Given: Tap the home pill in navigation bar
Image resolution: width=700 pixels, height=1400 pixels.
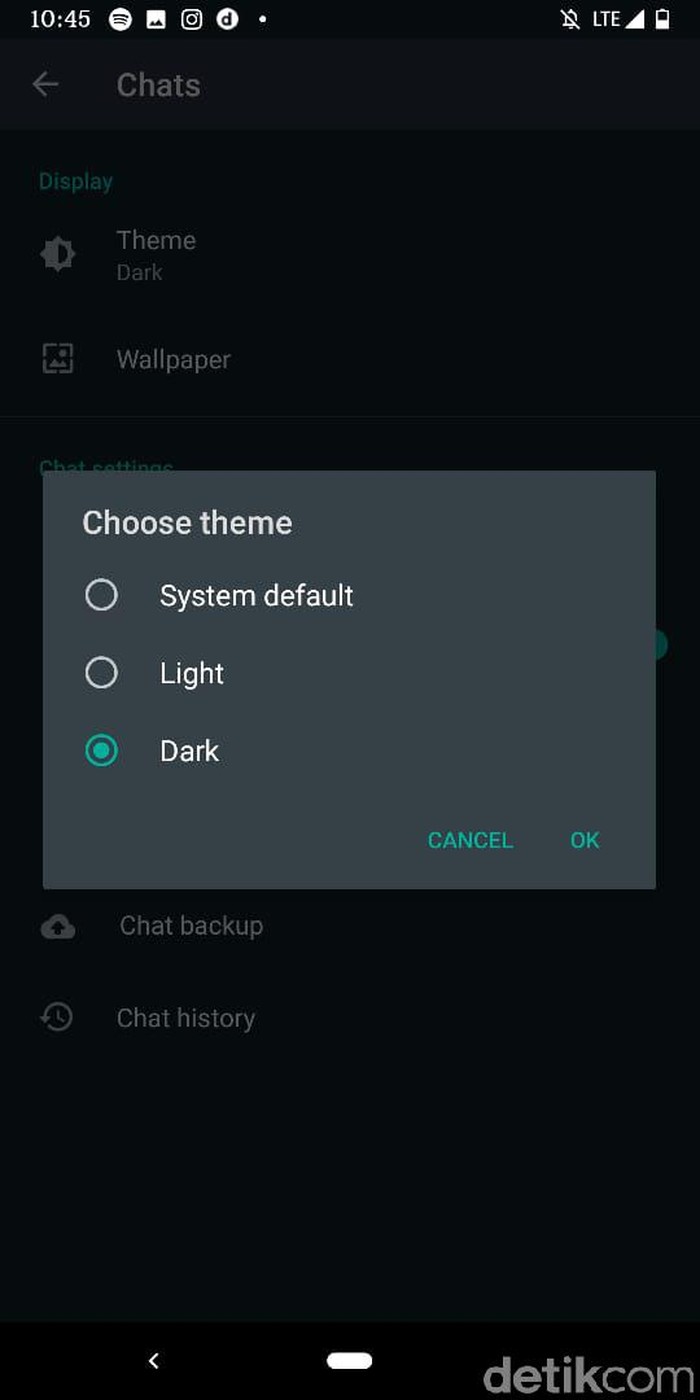Looking at the screenshot, I should 349,1360.
